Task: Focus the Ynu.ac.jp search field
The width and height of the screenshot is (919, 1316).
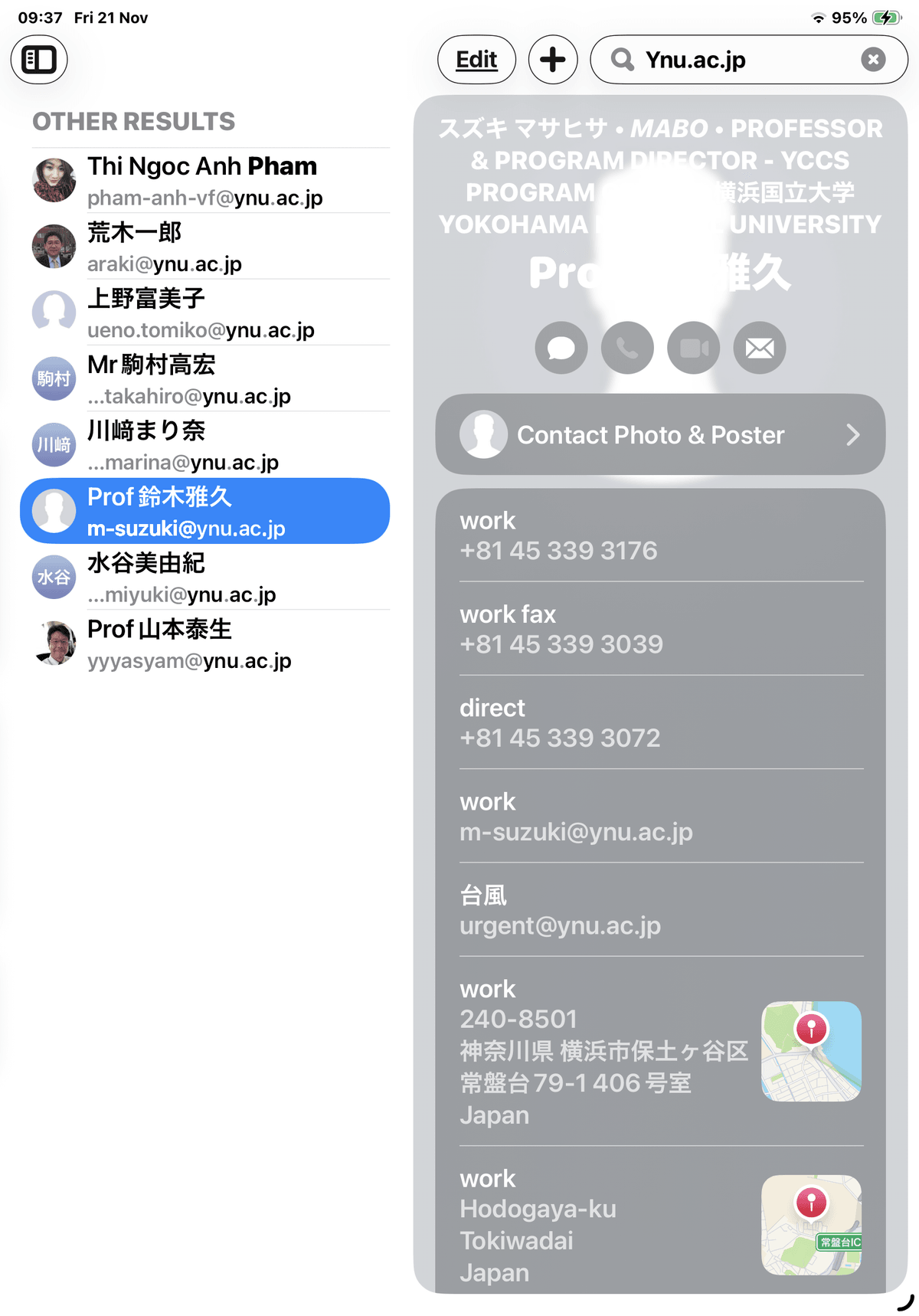Action: pos(735,60)
